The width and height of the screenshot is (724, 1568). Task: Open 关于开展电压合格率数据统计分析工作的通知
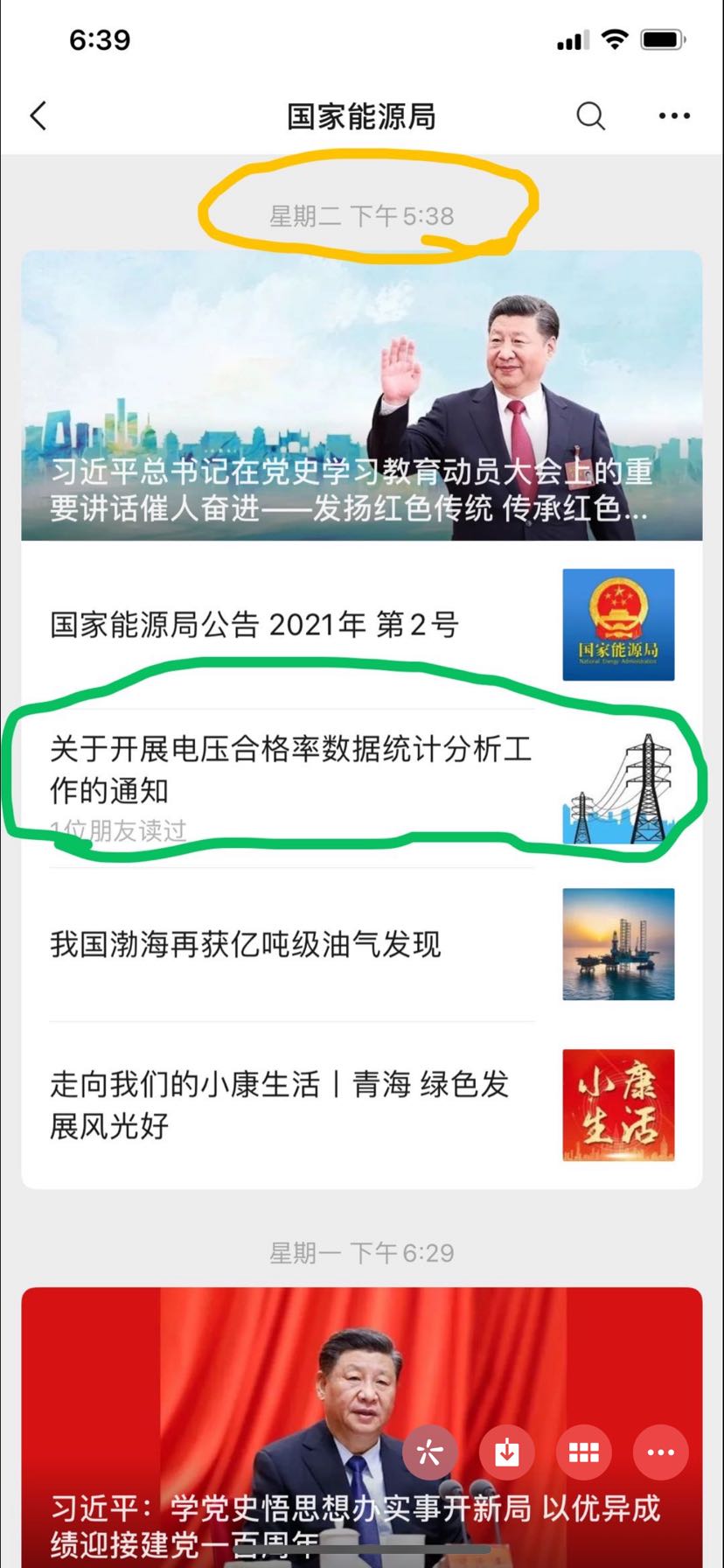(x=290, y=770)
